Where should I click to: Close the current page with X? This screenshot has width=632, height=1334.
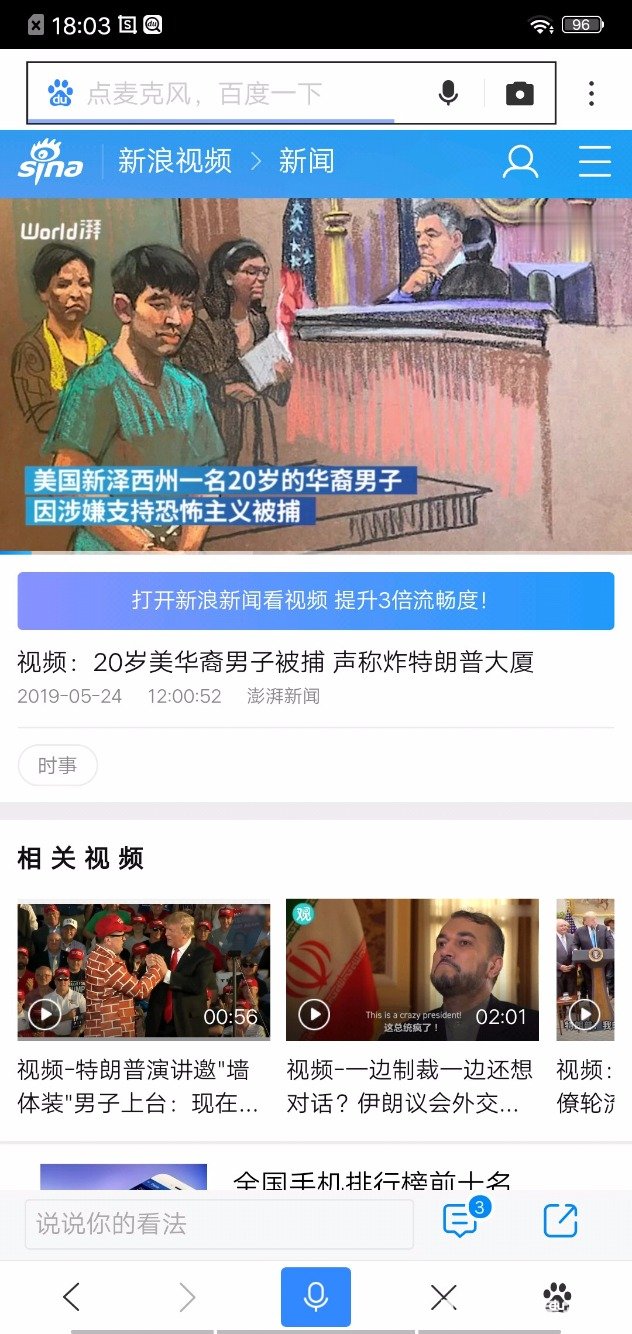443,1297
